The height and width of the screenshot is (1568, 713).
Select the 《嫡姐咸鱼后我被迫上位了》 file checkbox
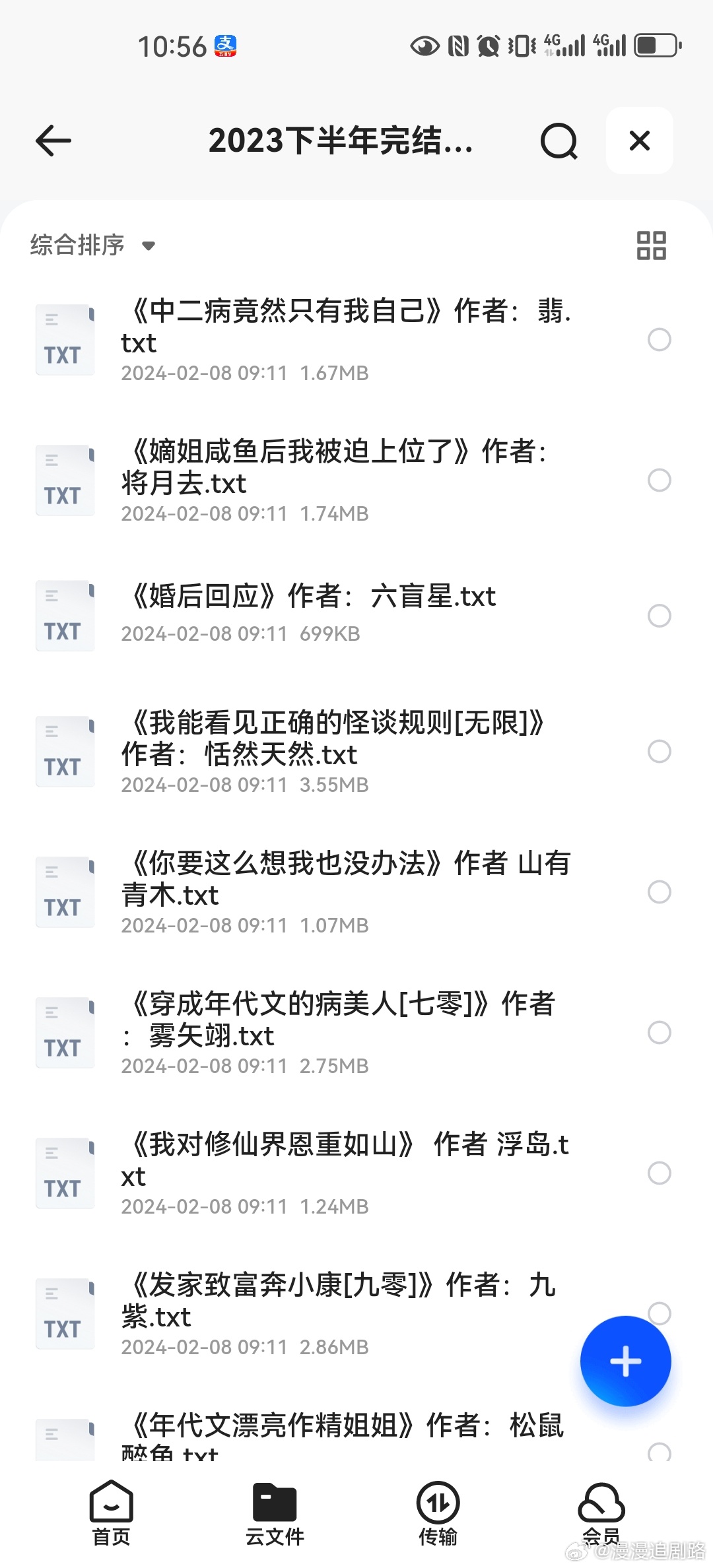[x=659, y=480]
